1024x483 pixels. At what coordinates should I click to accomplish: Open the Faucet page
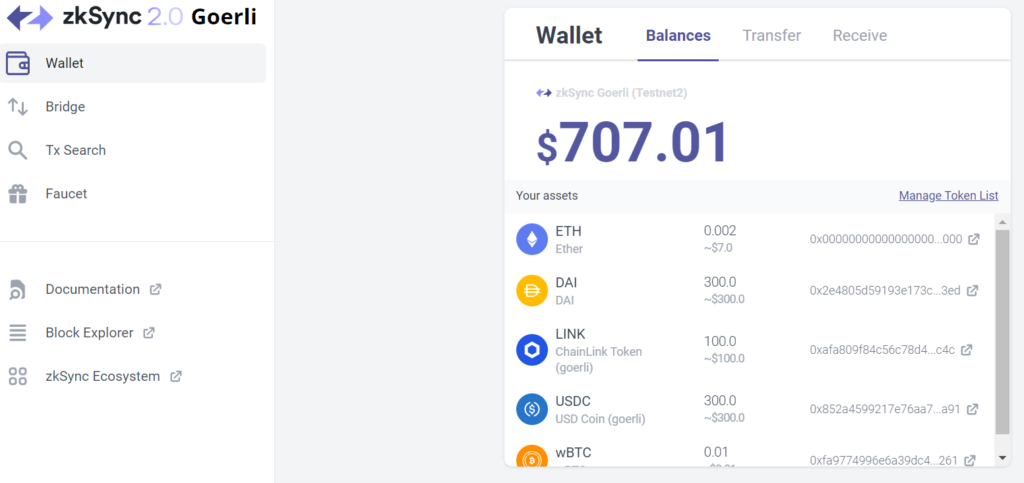coord(66,194)
